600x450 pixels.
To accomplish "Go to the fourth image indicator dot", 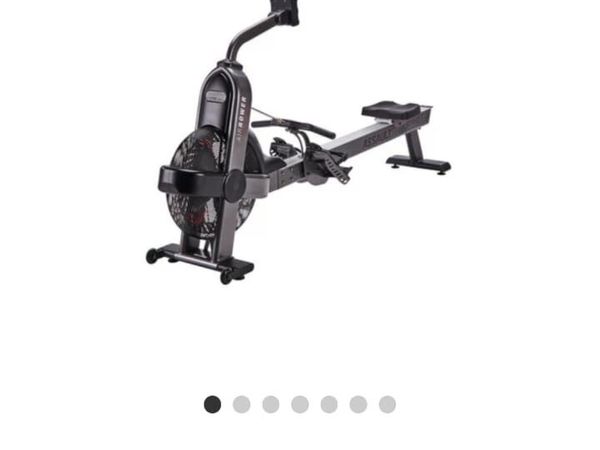I will 300,404.
